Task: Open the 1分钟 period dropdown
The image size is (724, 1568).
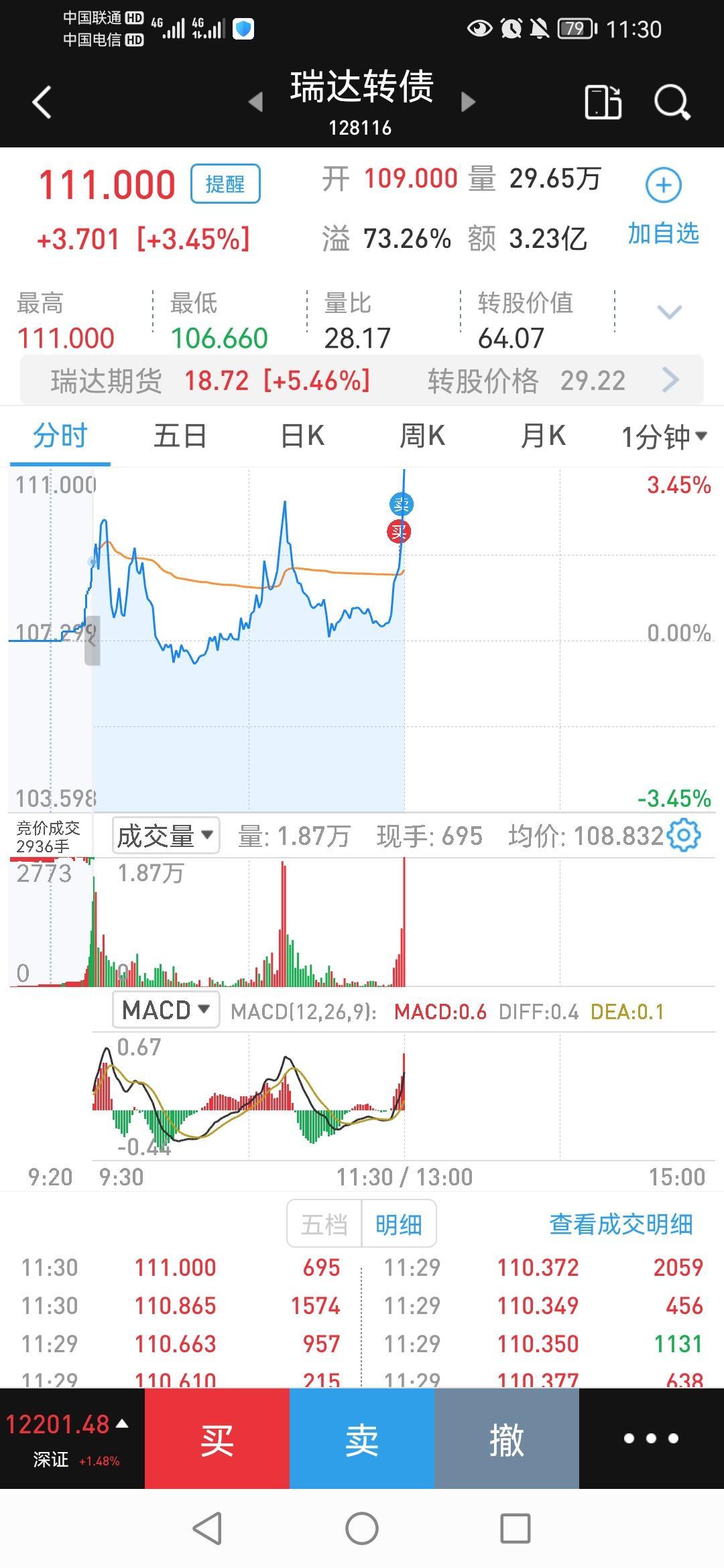Action: (664, 437)
